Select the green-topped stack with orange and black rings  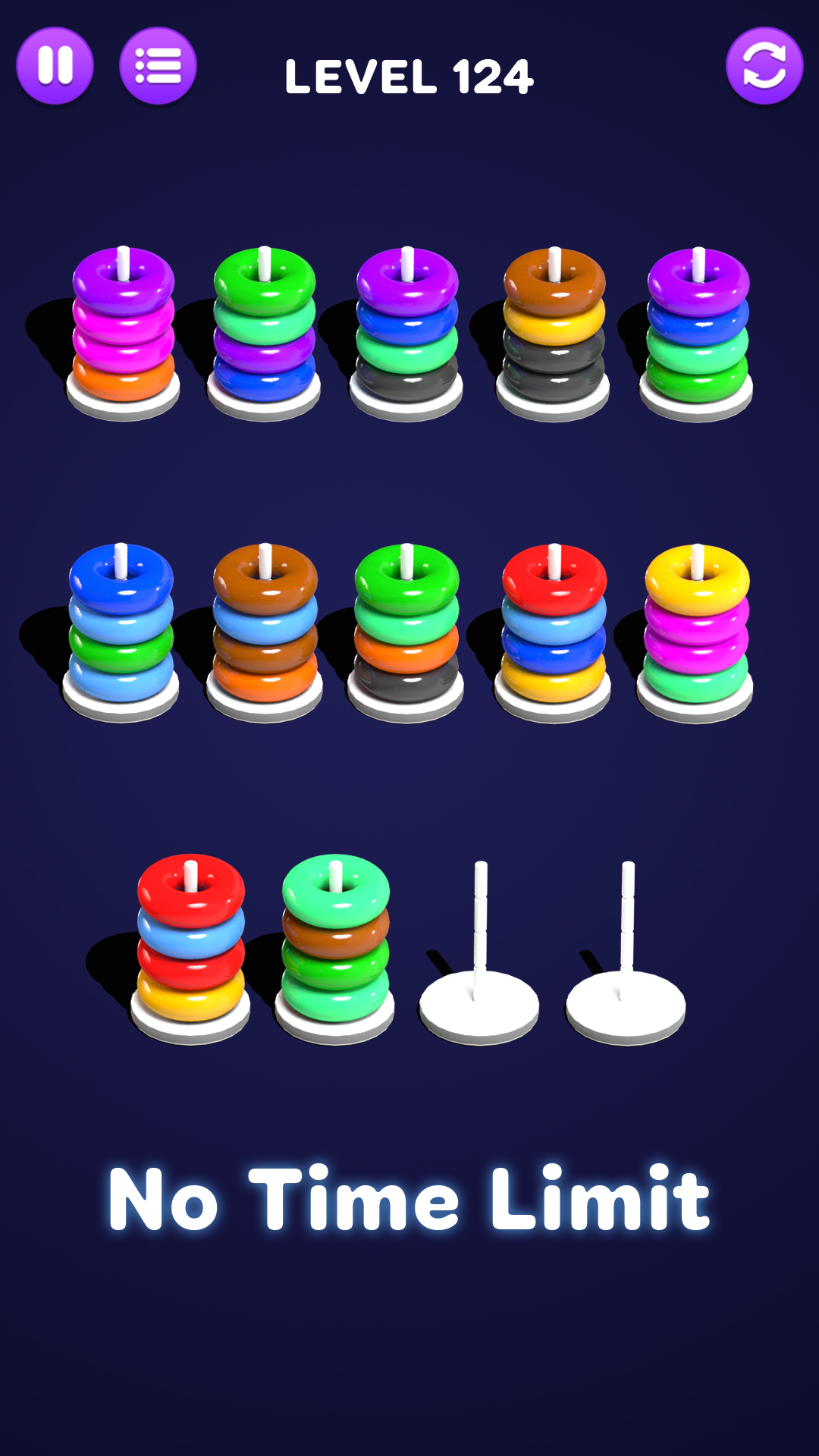point(406,628)
